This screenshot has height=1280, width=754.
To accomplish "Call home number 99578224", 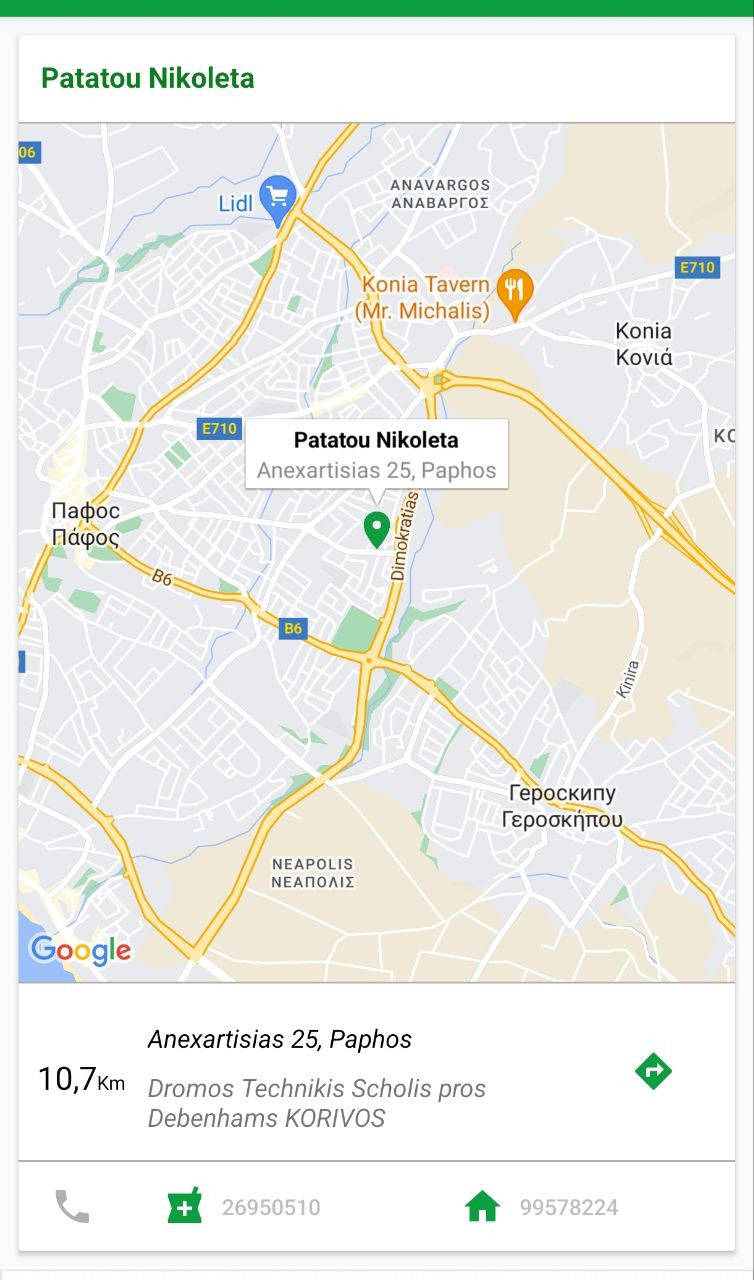I will pyautogui.click(x=541, y=1207).
